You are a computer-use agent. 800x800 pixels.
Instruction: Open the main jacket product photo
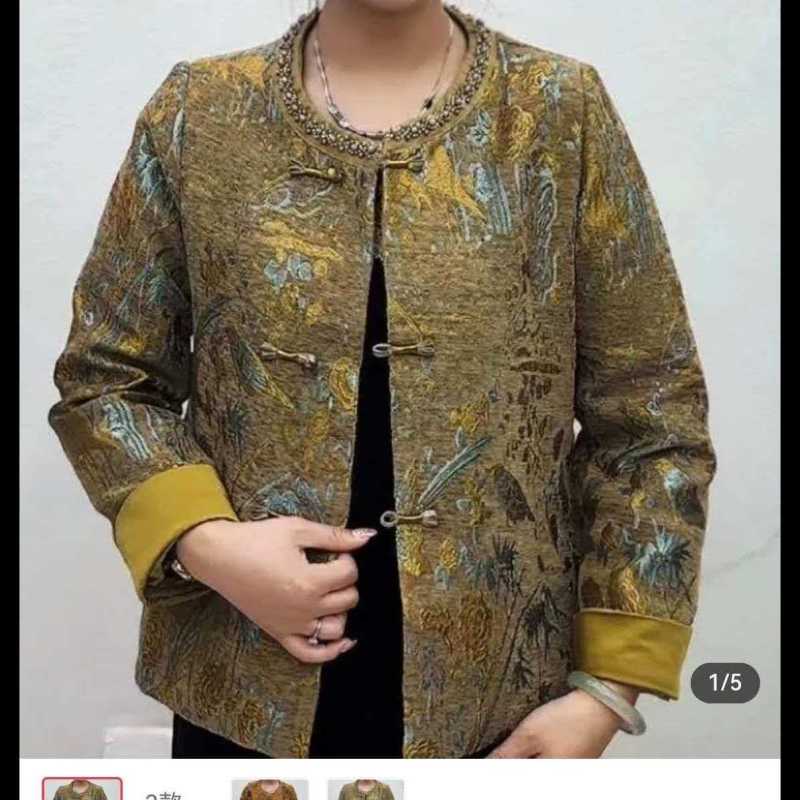[x=400, y=380]
